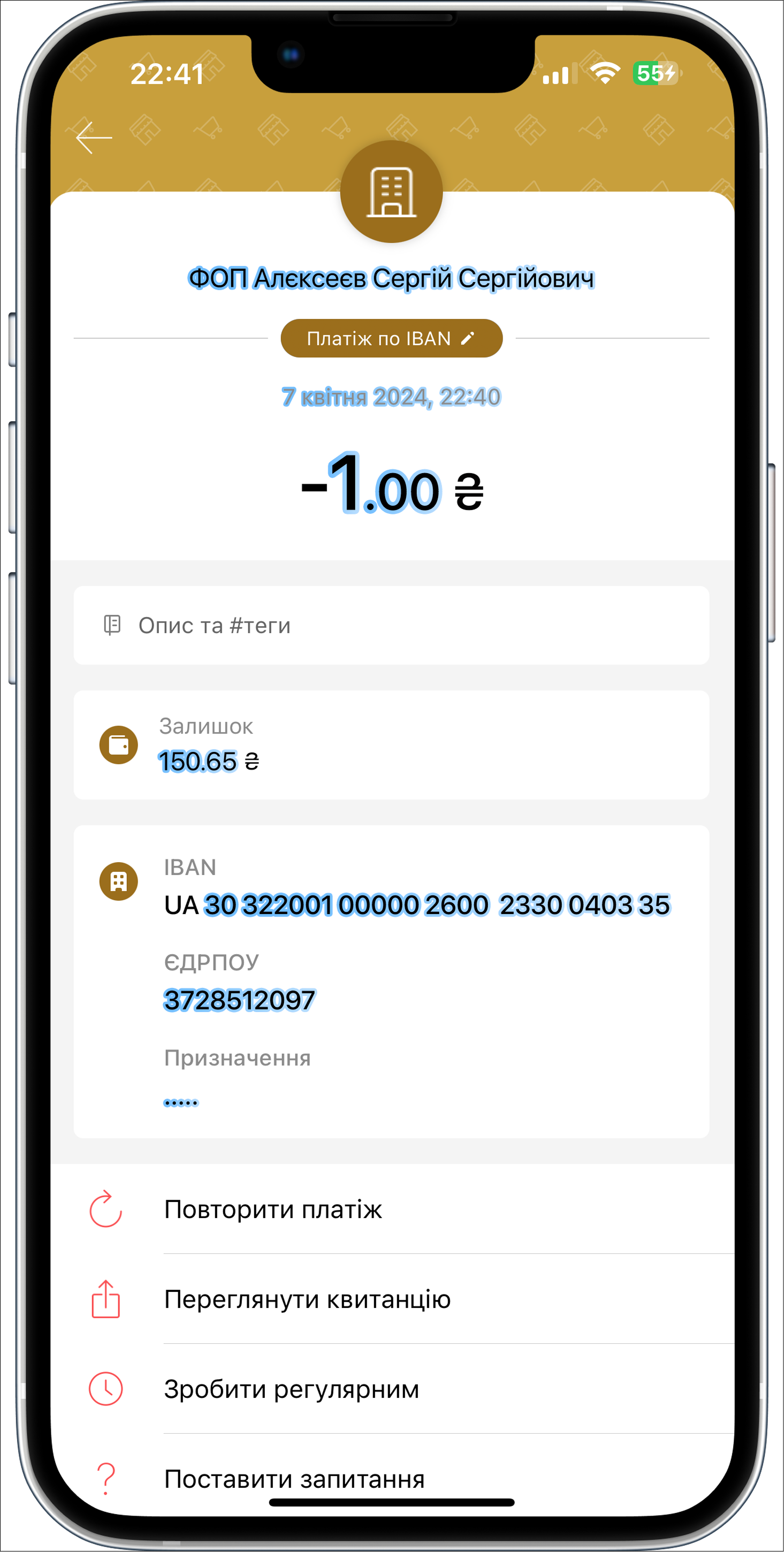
Task: Go back using the arrow icon
Action: (x=94, y=138)
